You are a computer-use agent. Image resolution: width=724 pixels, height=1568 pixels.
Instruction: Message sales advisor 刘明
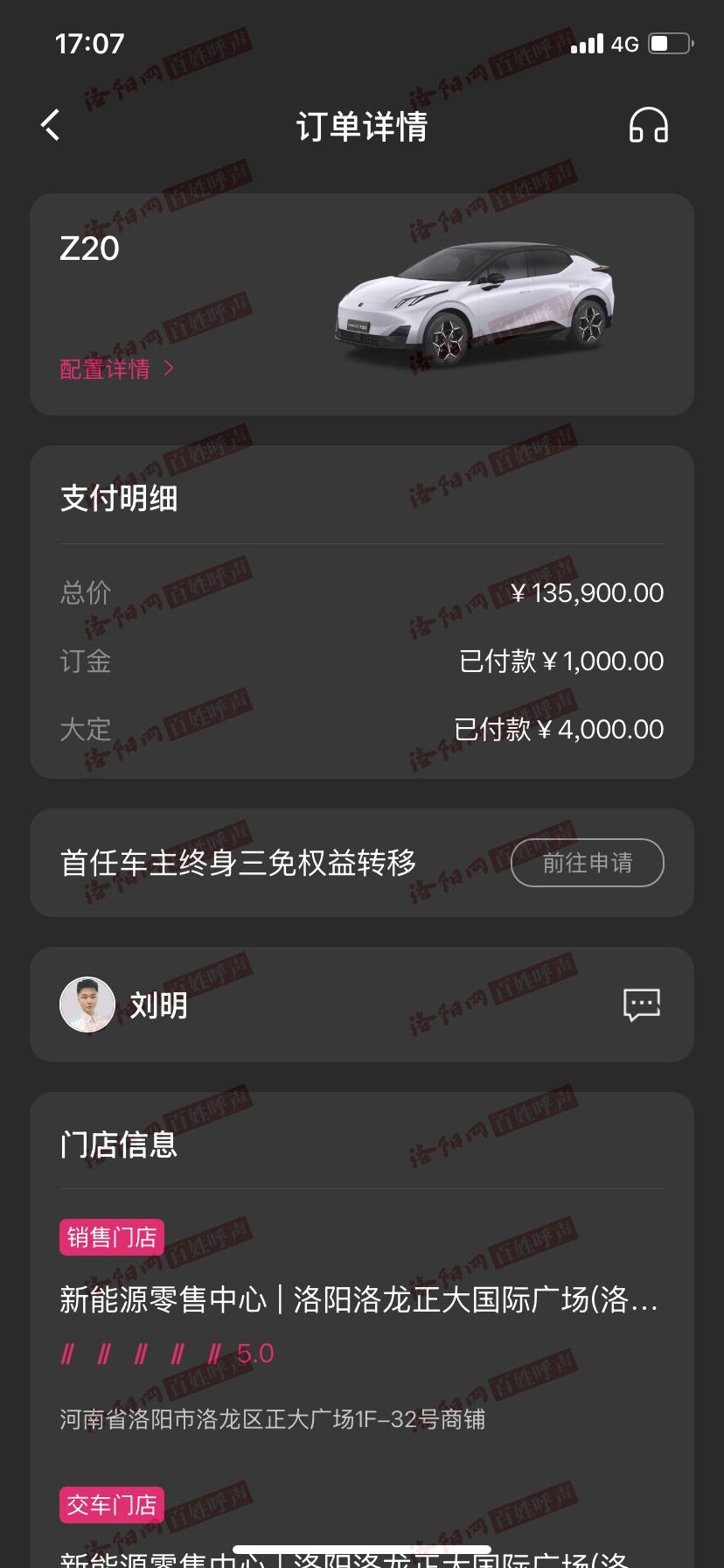(x=641, y=1004)
